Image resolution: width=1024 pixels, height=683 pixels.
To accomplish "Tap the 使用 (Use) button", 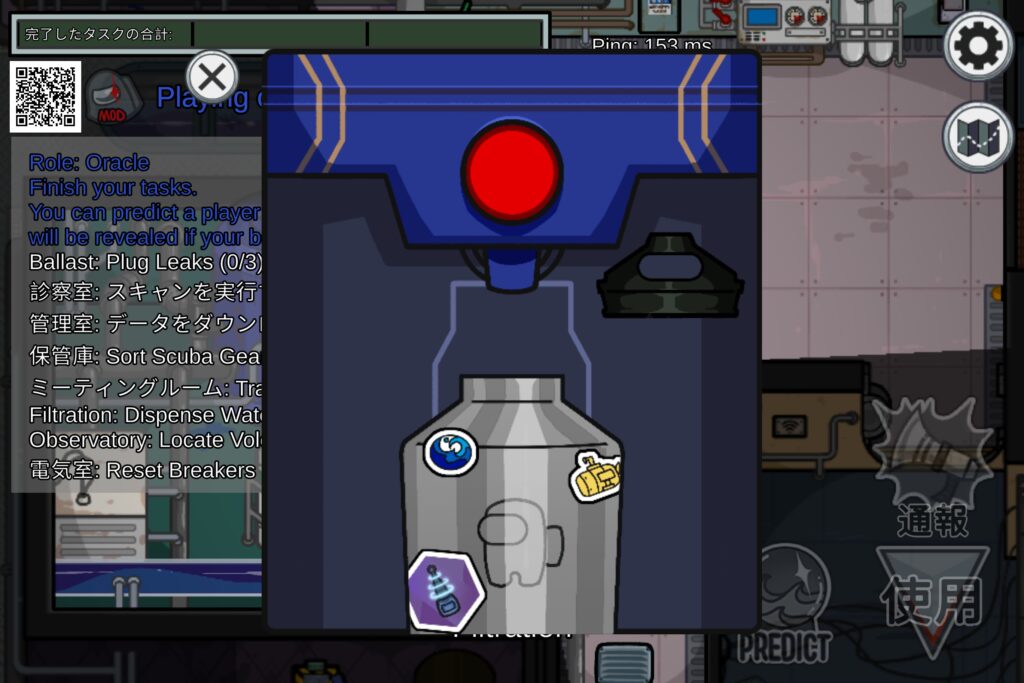I will click(x=931, y=600).
